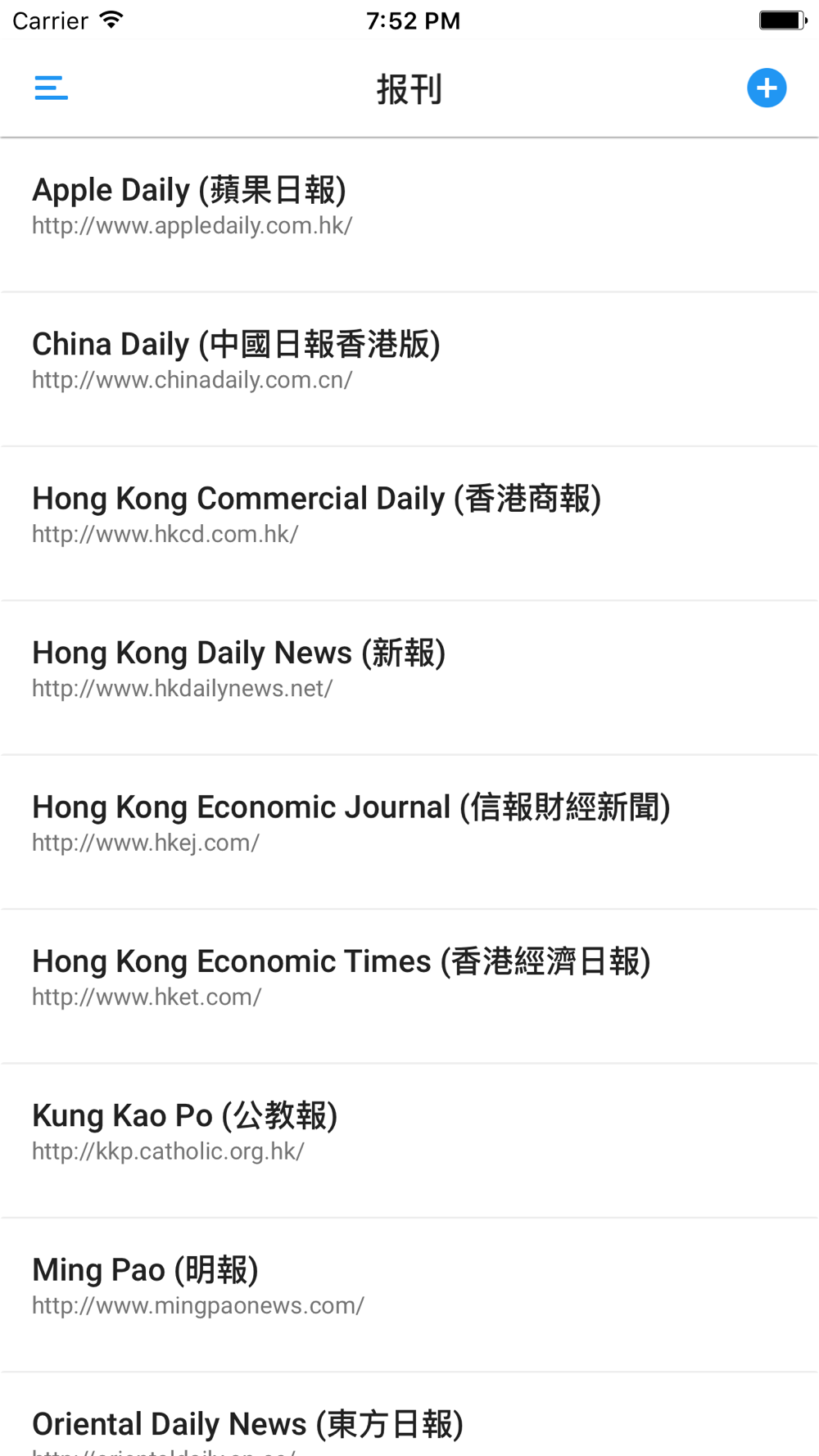
Task: Open Hong Kong Economic Journal (信報財經新聞)
Action: (x=409, y=833)
